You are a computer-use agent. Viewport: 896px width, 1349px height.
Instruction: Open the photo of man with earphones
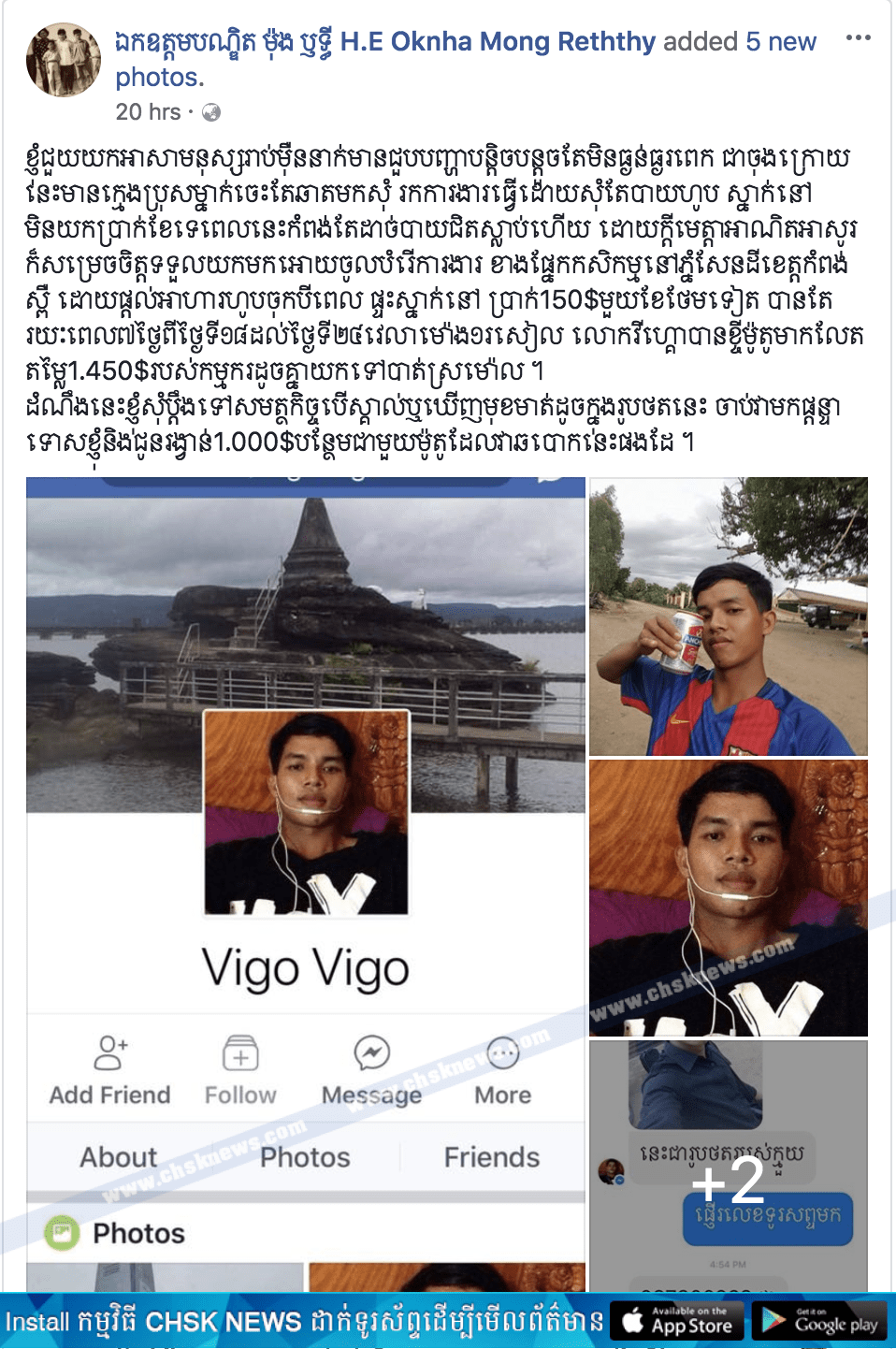[x=728, y=897]
